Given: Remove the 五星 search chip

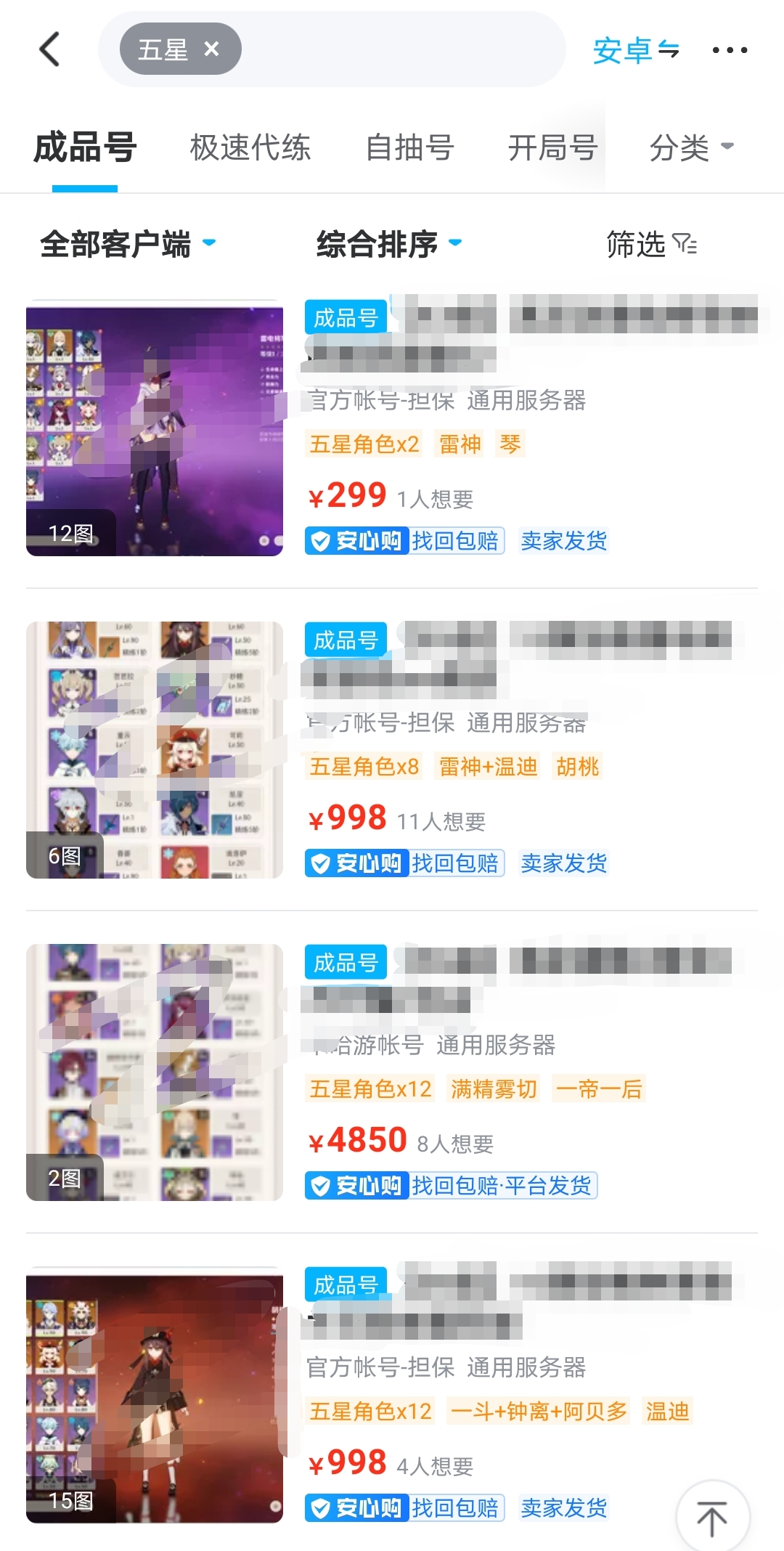Looking at the screenshot, I should pos(211,49).
